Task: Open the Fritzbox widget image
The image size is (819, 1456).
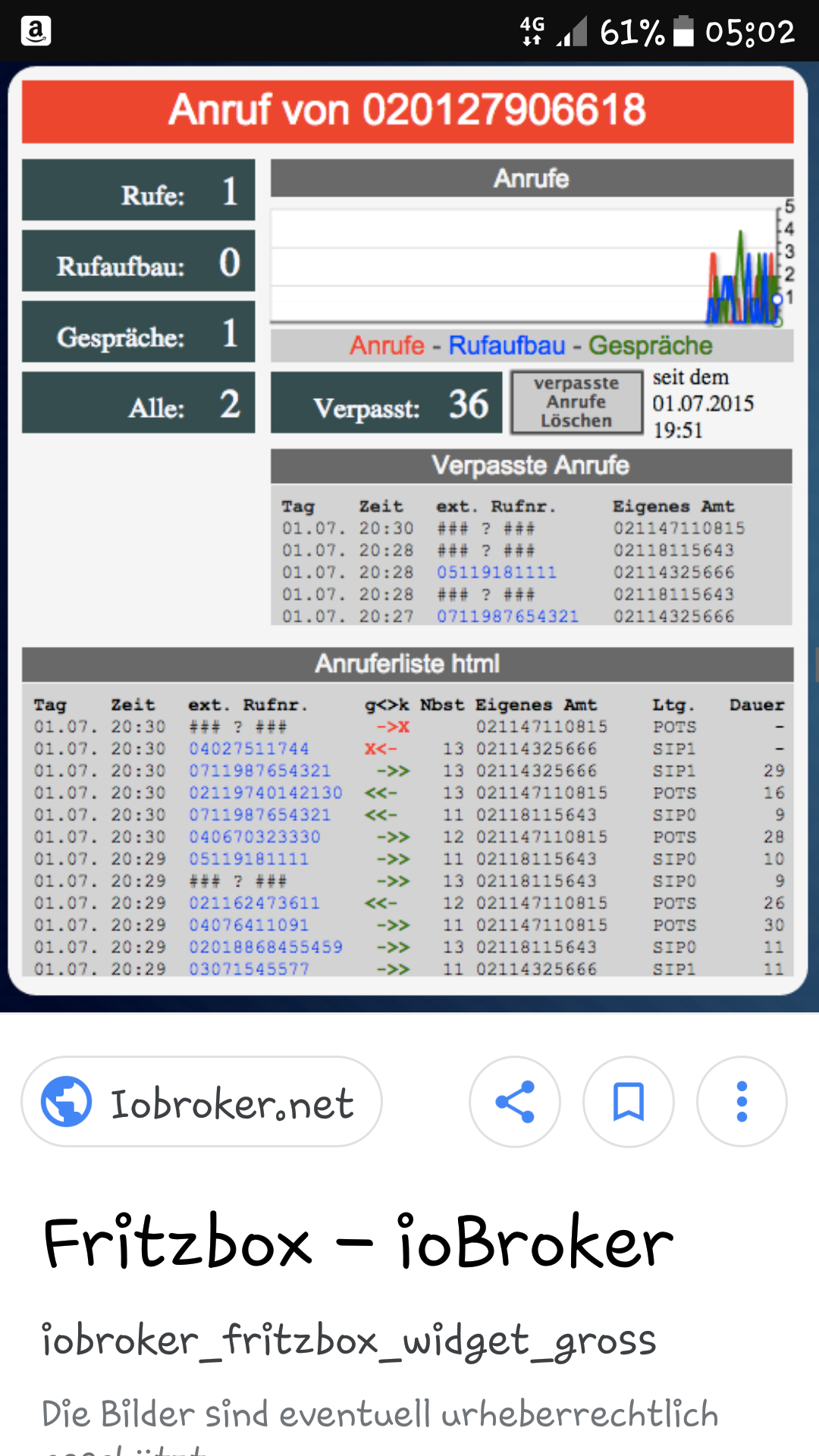Action: [x=409, y=537]
